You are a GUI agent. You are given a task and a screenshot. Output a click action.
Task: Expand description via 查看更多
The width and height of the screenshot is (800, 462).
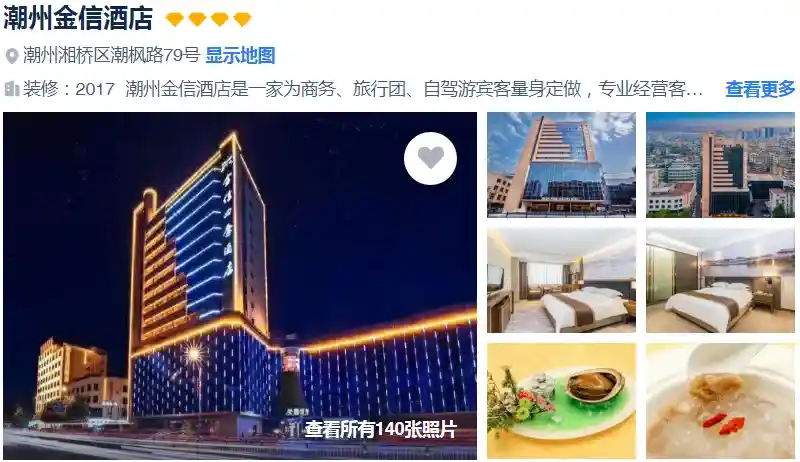[760, 89]
